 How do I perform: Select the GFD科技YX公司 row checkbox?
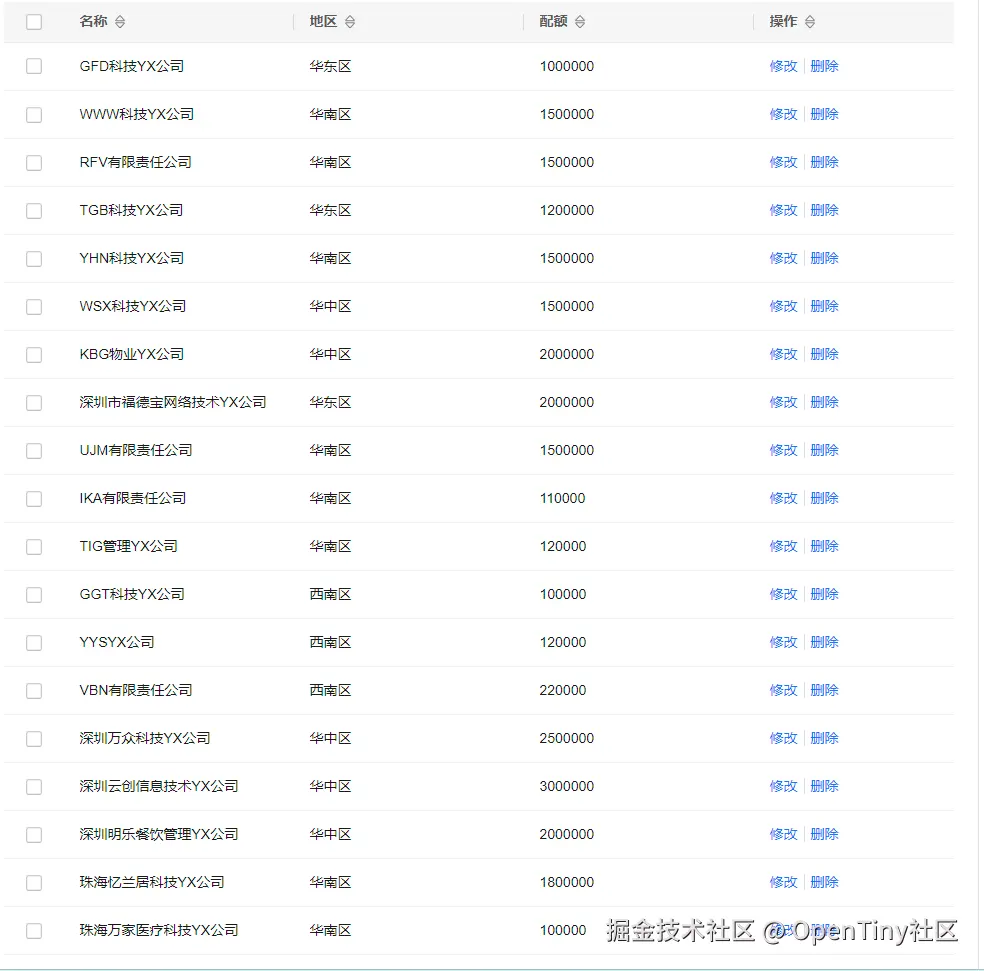pyautogui.click(x=34, y=66)
